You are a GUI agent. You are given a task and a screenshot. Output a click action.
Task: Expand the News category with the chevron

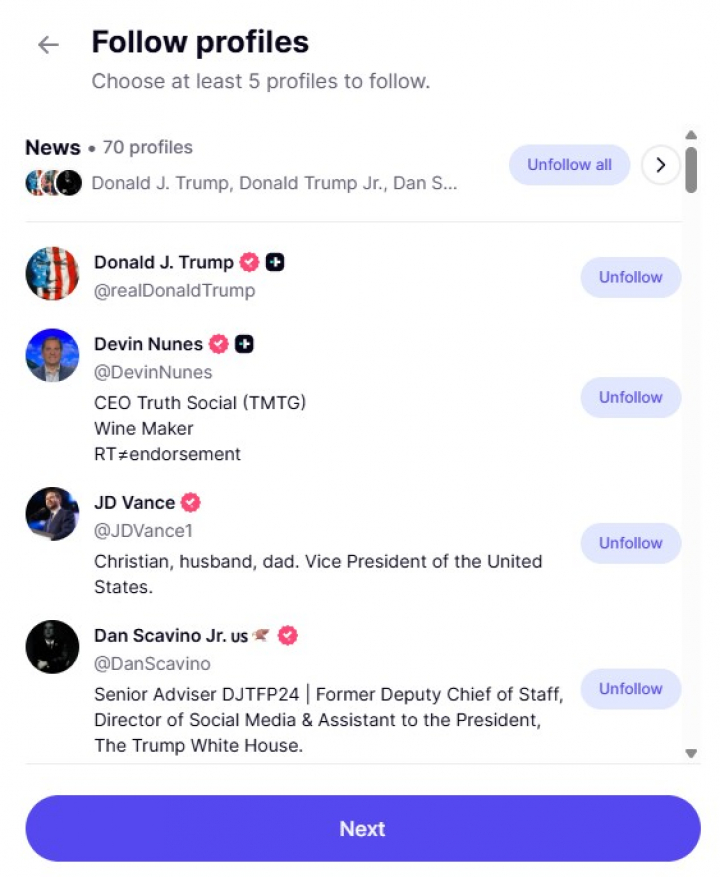point(660,165)
